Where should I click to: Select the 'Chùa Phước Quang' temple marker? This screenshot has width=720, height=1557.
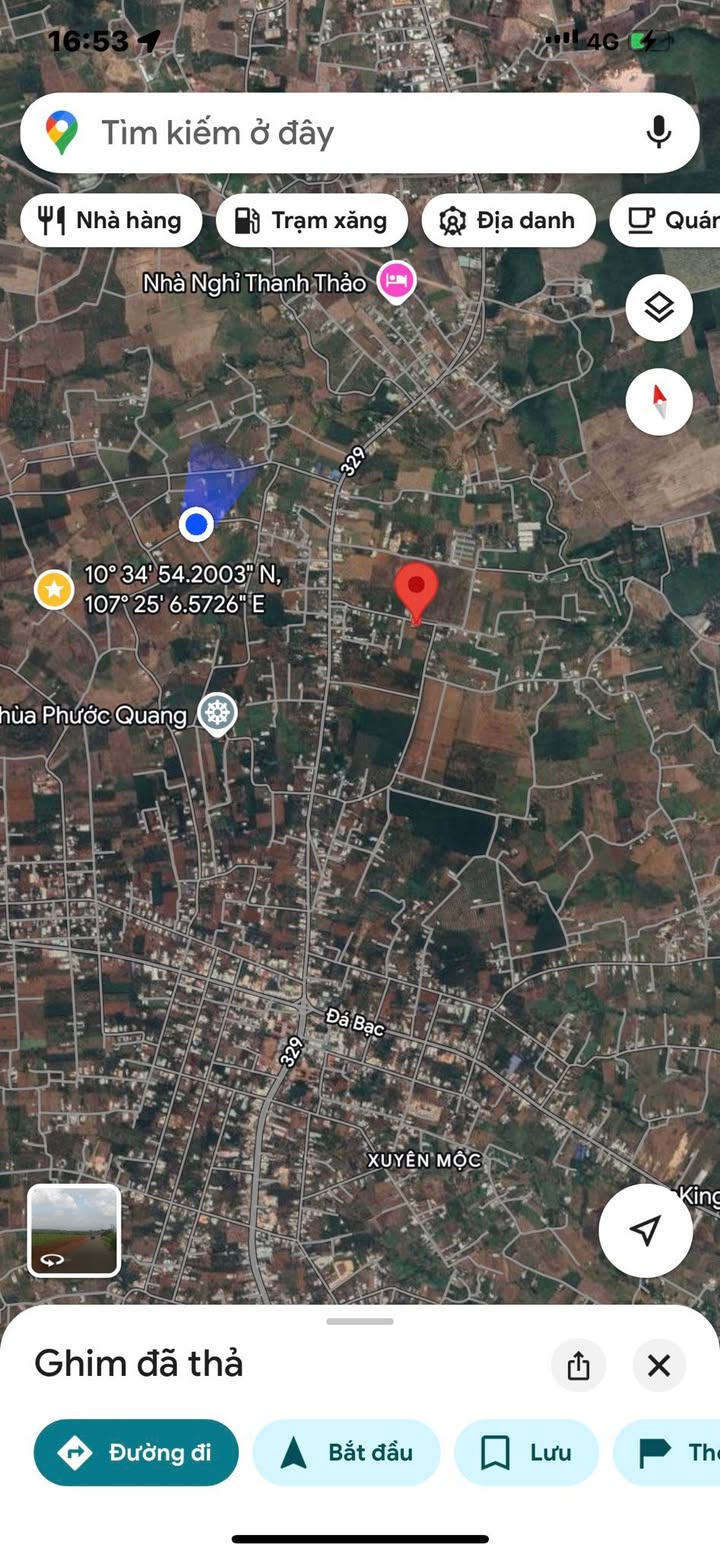click(217, 714)
